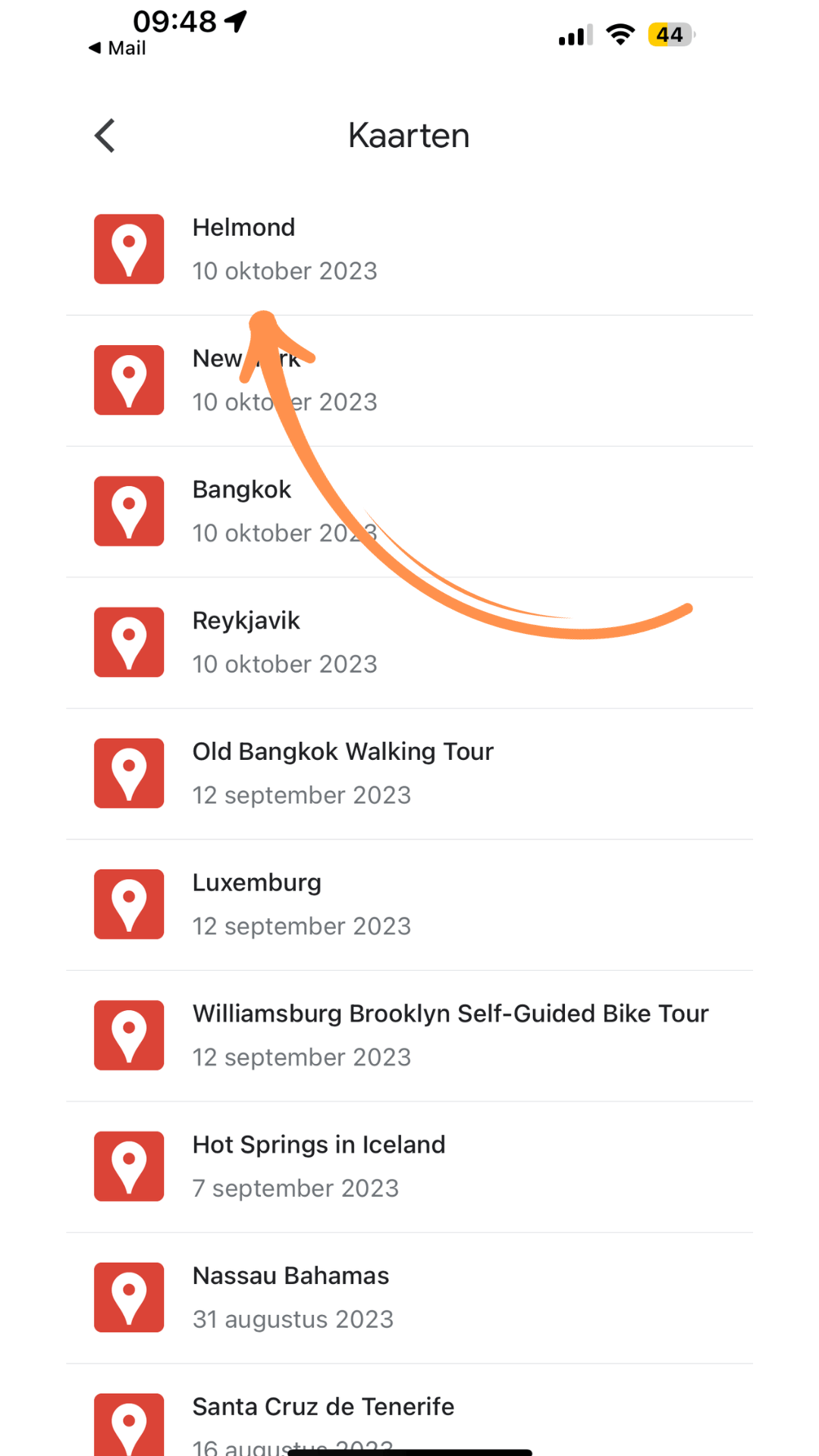This screenshot has width=819, height=1456.
Task: Open the Helmond map
Action: (409, 249)
